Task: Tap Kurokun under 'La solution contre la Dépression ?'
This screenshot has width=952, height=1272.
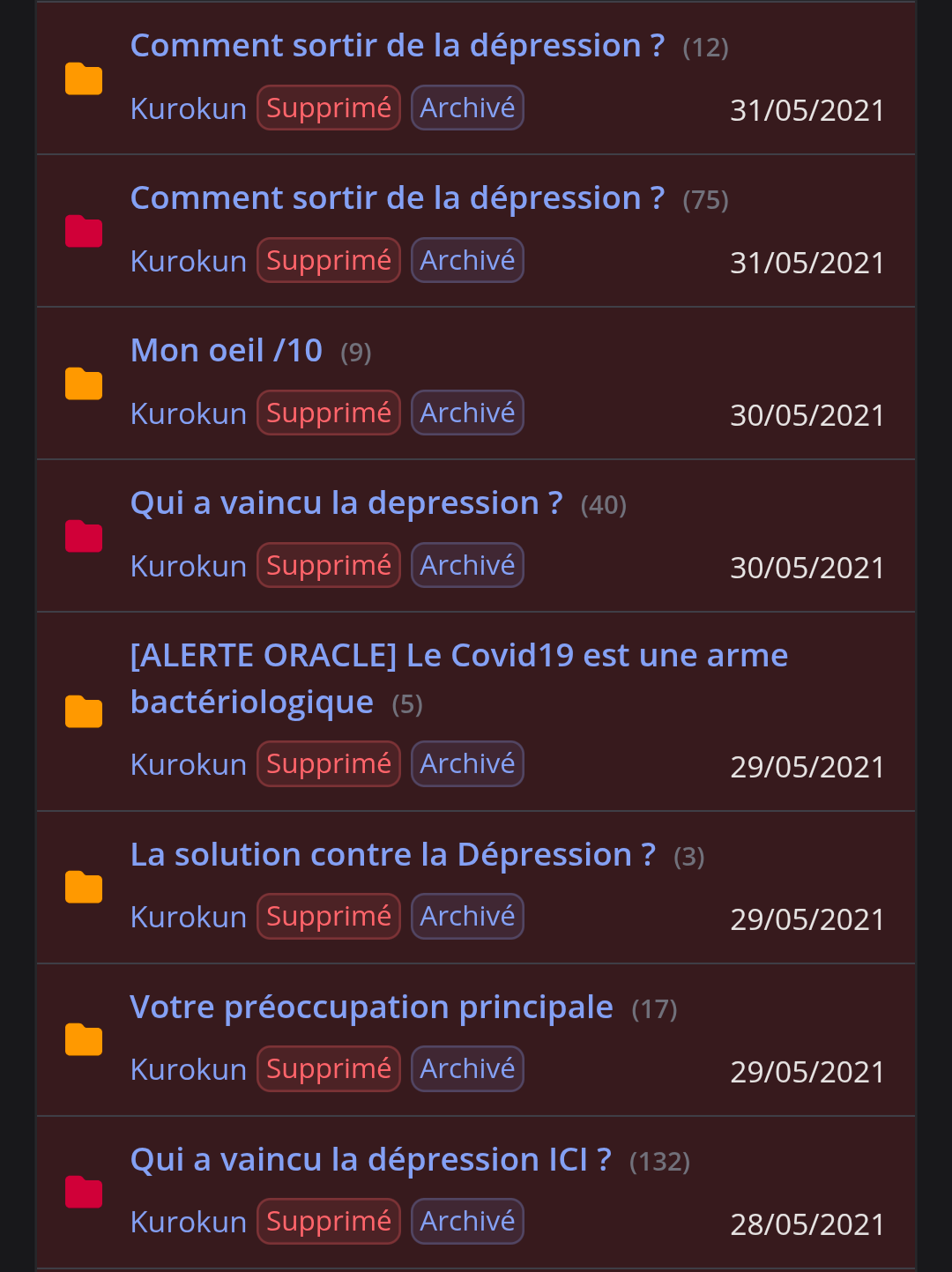Action: pos(188,917)
